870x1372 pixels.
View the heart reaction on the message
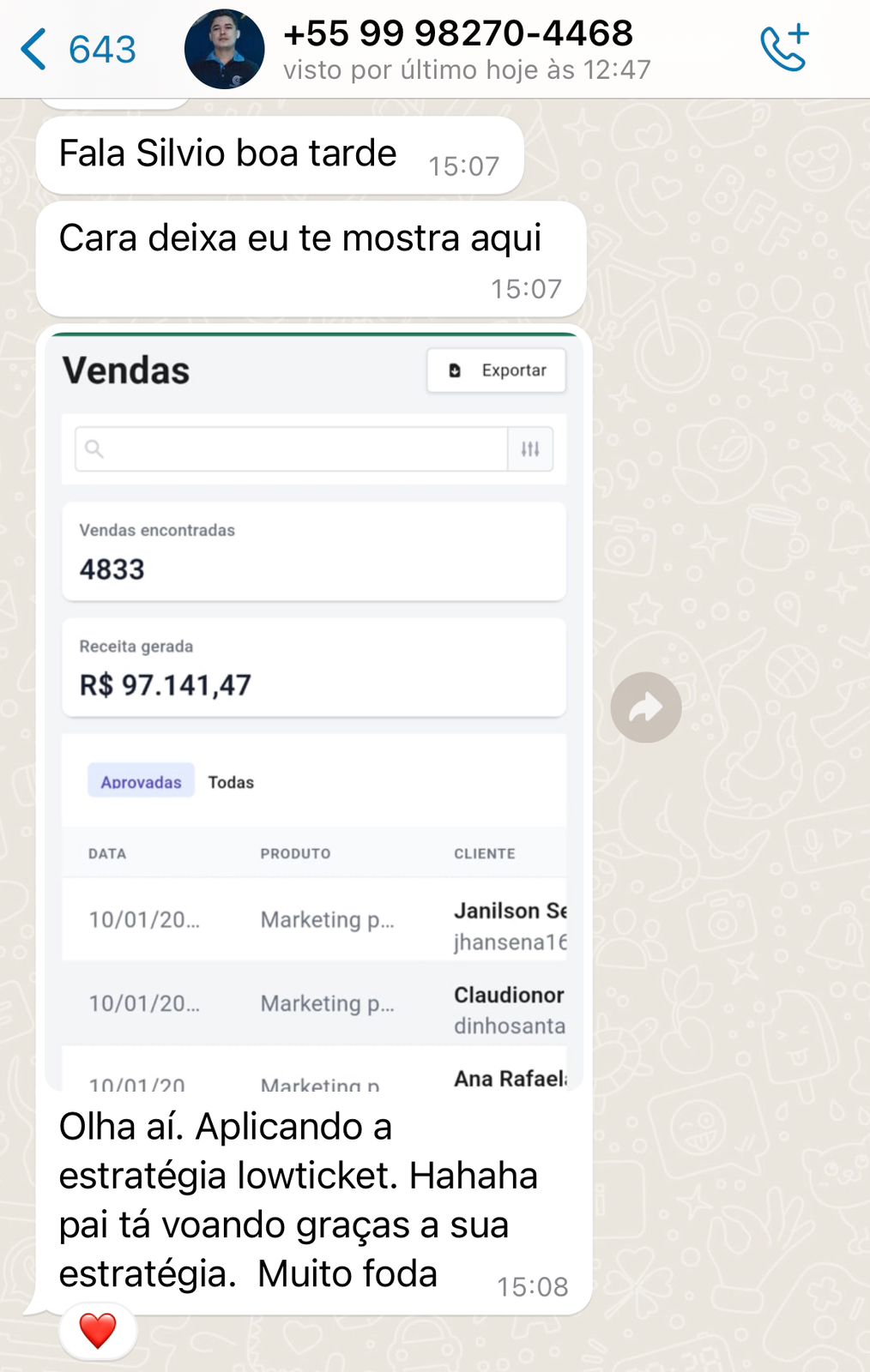(98, 1331)
